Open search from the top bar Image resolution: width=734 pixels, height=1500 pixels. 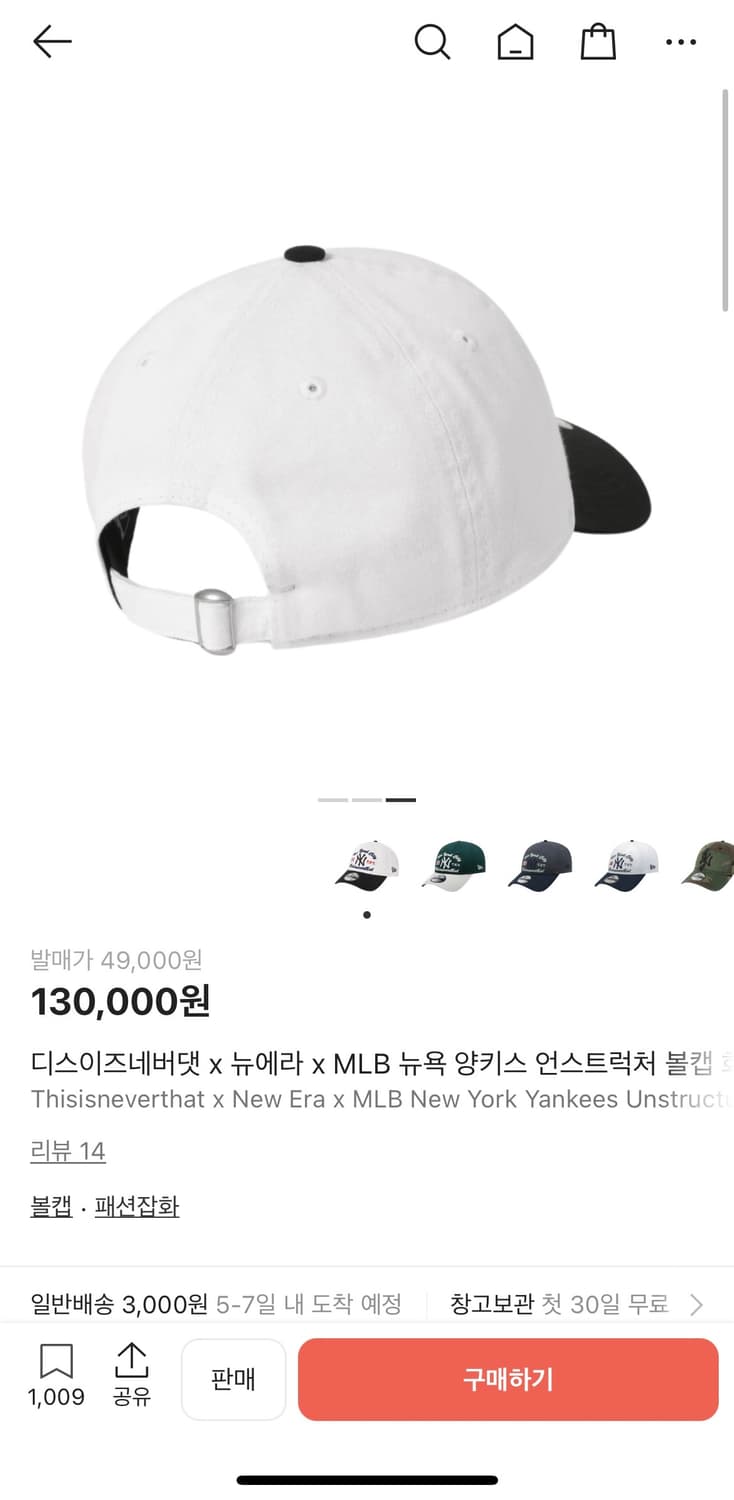[x=432, y=42]
